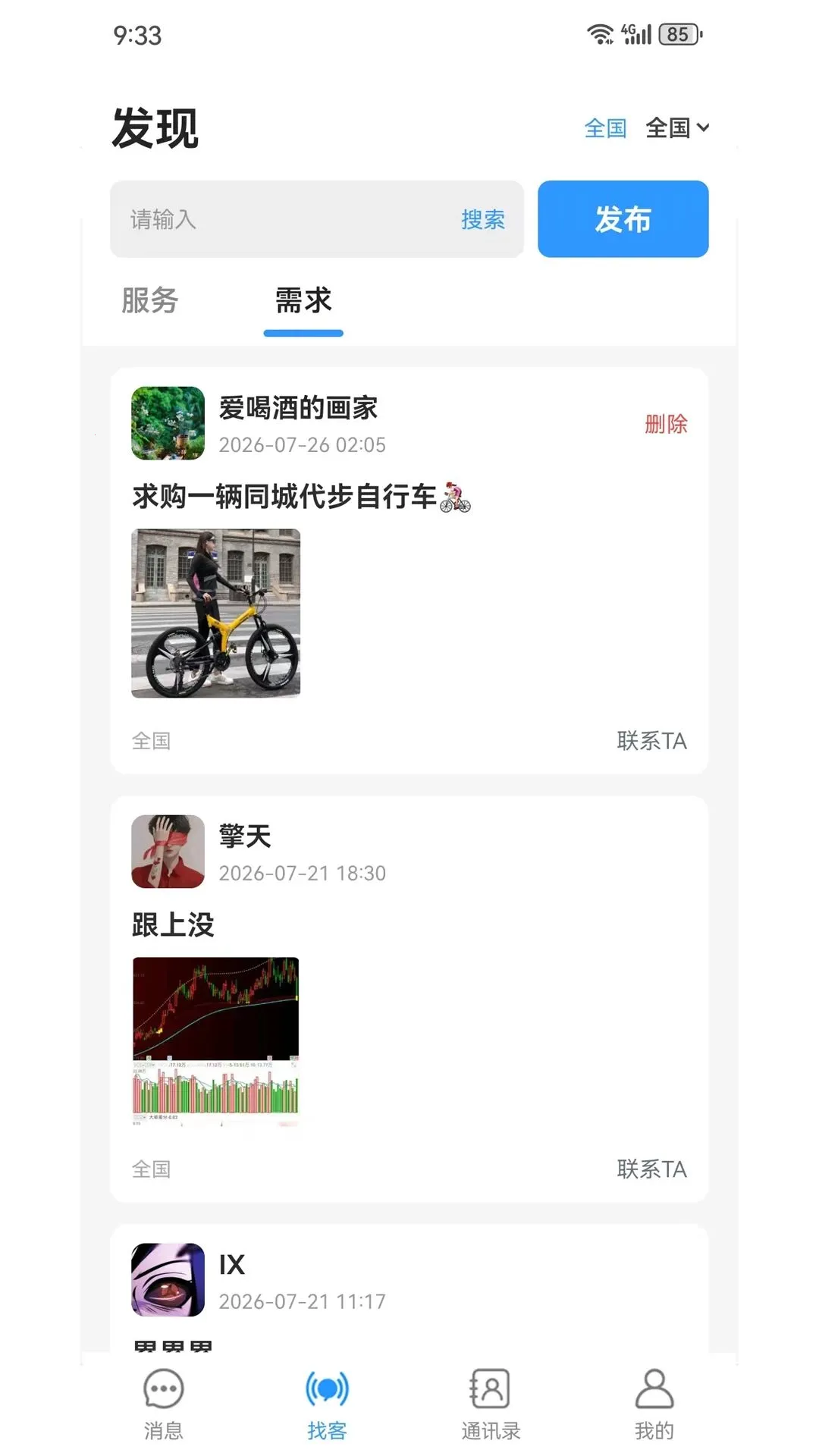The width and height of the screenshot is (819, 1456).
Task: Open the 找客 bottom tab
Action: [x=327, y=1404]
